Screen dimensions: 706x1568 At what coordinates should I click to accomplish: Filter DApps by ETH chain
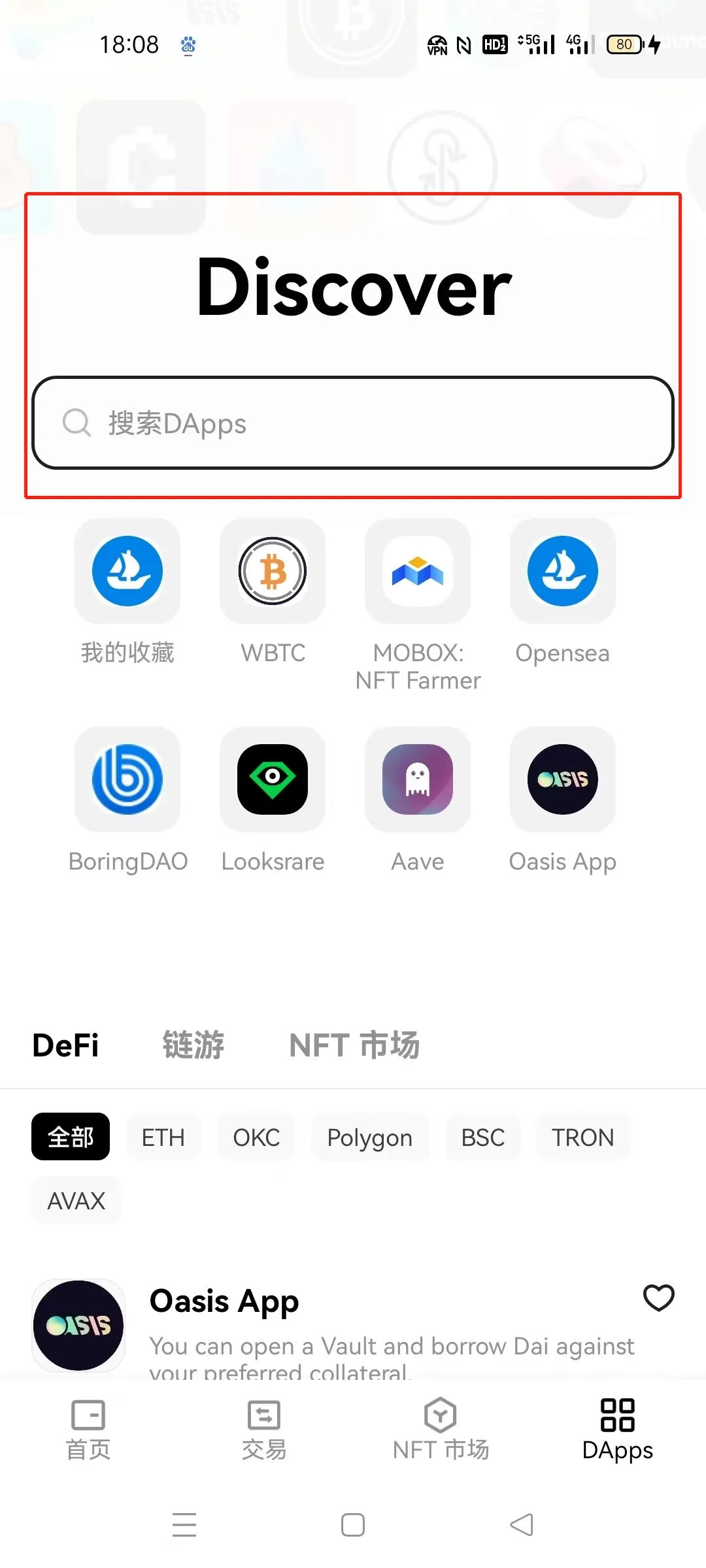(163, 1137)
